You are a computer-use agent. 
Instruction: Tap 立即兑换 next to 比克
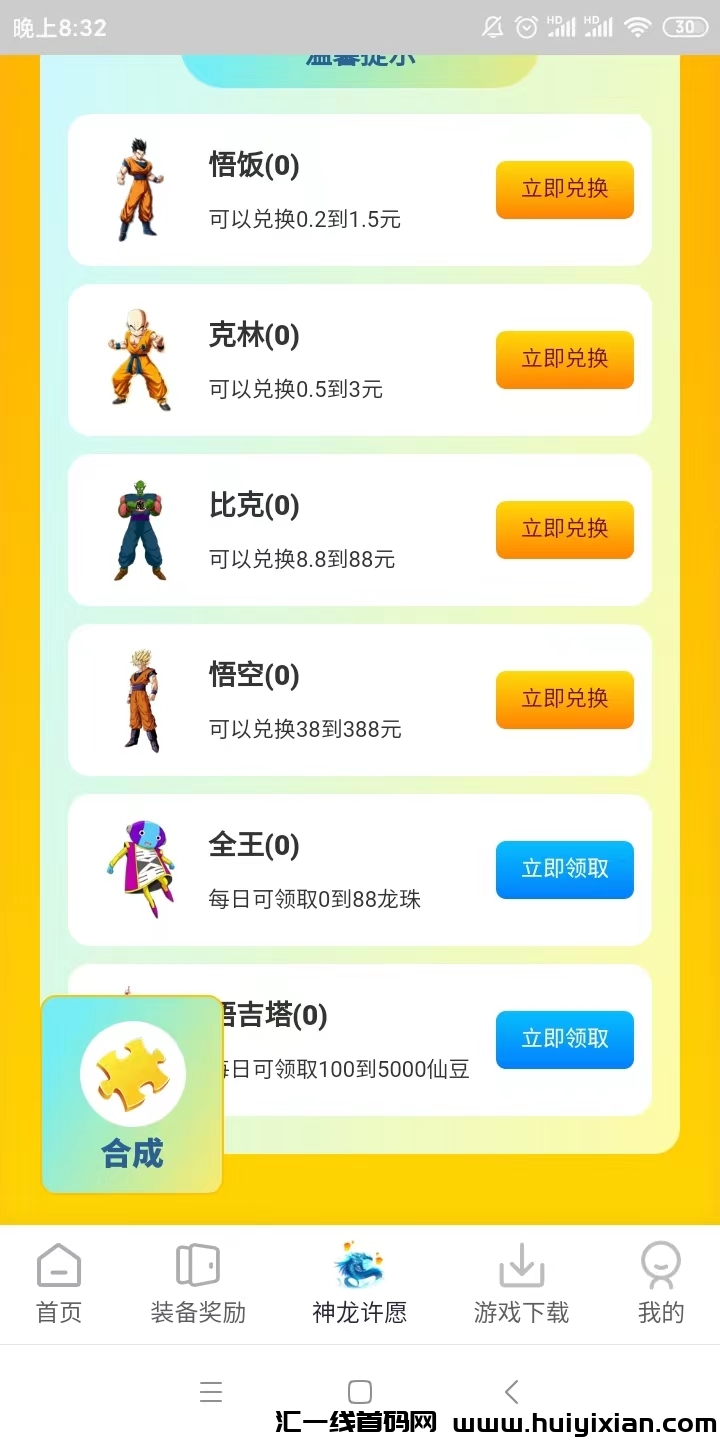tap(564, 530)
